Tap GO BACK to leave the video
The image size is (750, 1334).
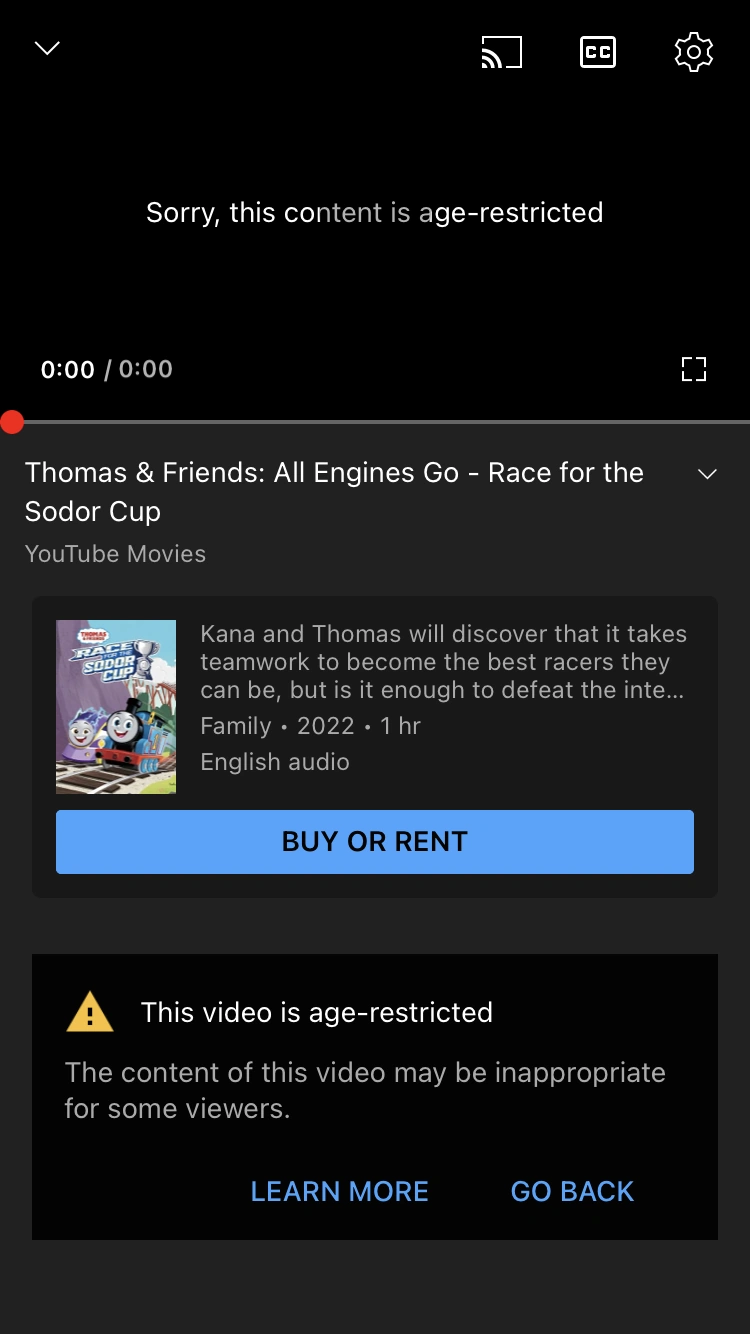(x=572, y=1191)
